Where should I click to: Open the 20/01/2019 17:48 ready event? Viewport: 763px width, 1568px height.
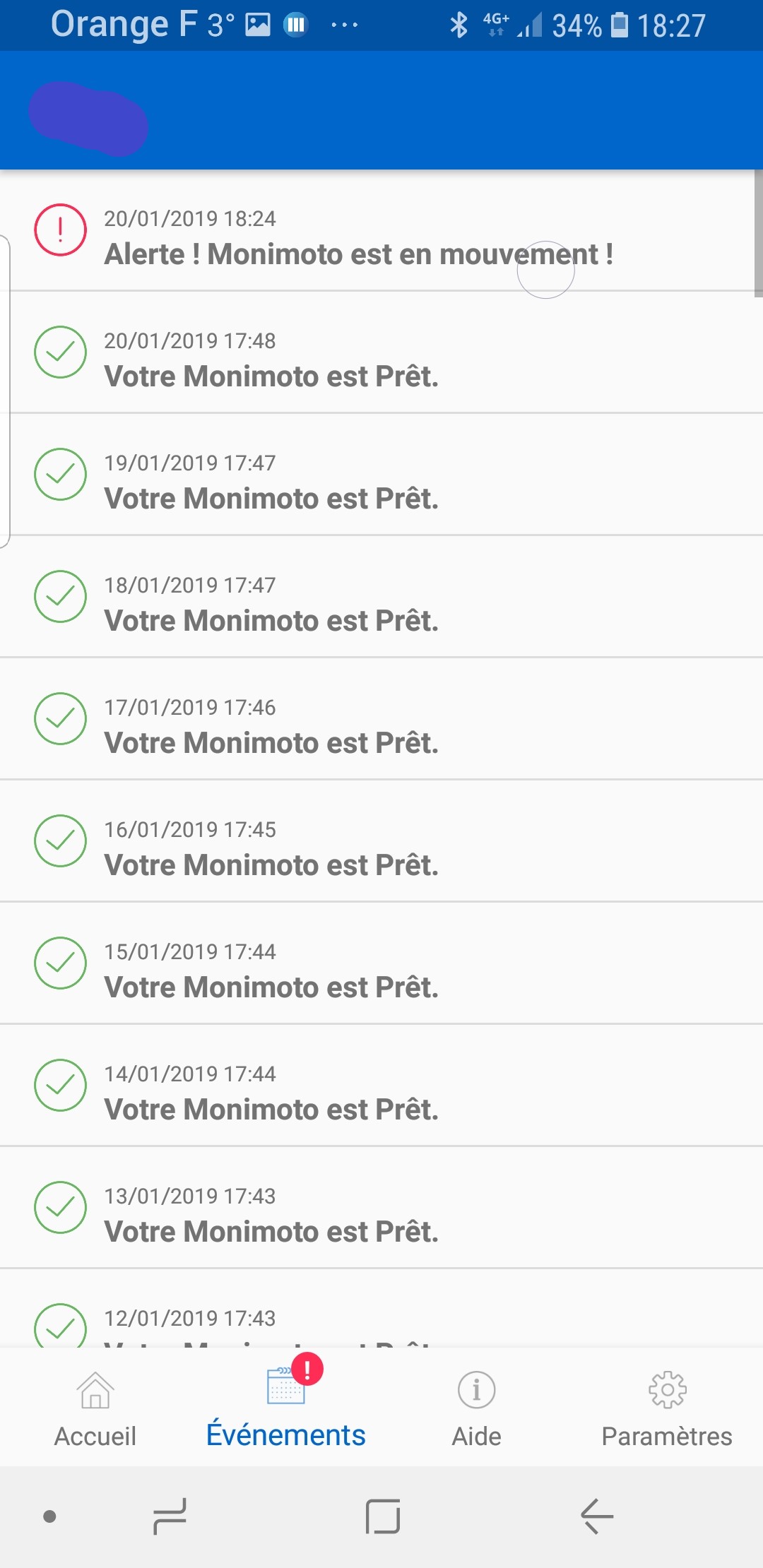pyautogui.click(x=381, y=352)
